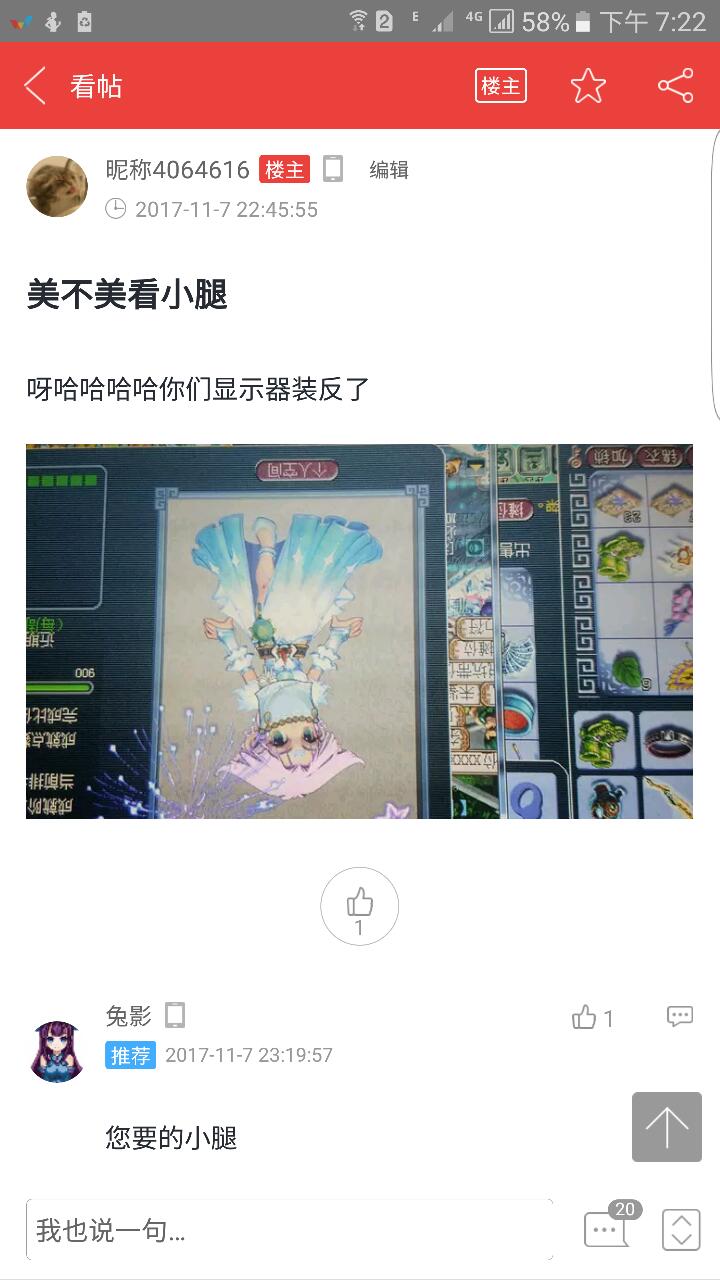Go back from the 看帖 page
720x1280 pixels.
[x=36, y=86]
